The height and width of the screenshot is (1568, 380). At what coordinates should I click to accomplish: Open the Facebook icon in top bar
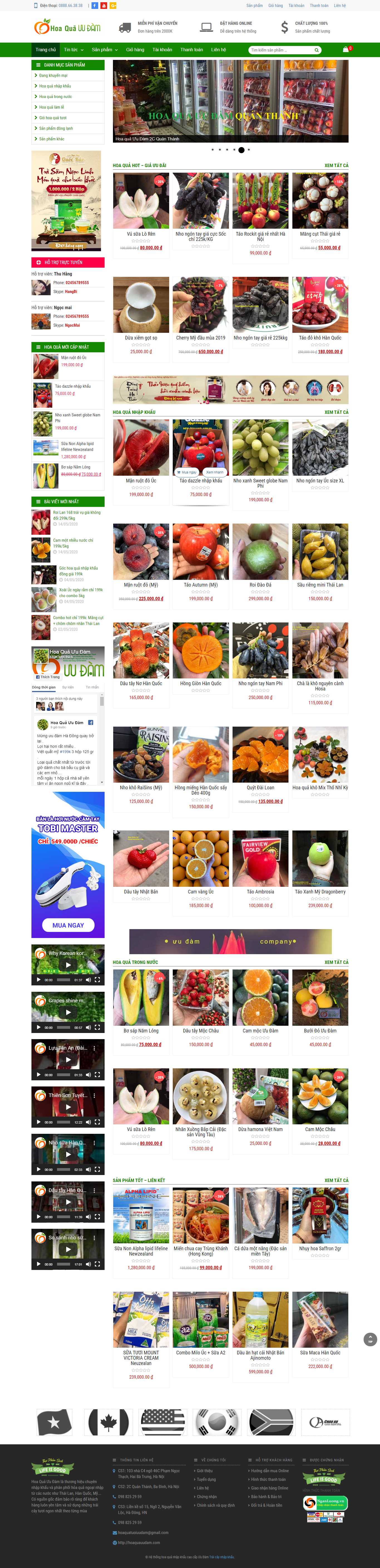point(95,6)
